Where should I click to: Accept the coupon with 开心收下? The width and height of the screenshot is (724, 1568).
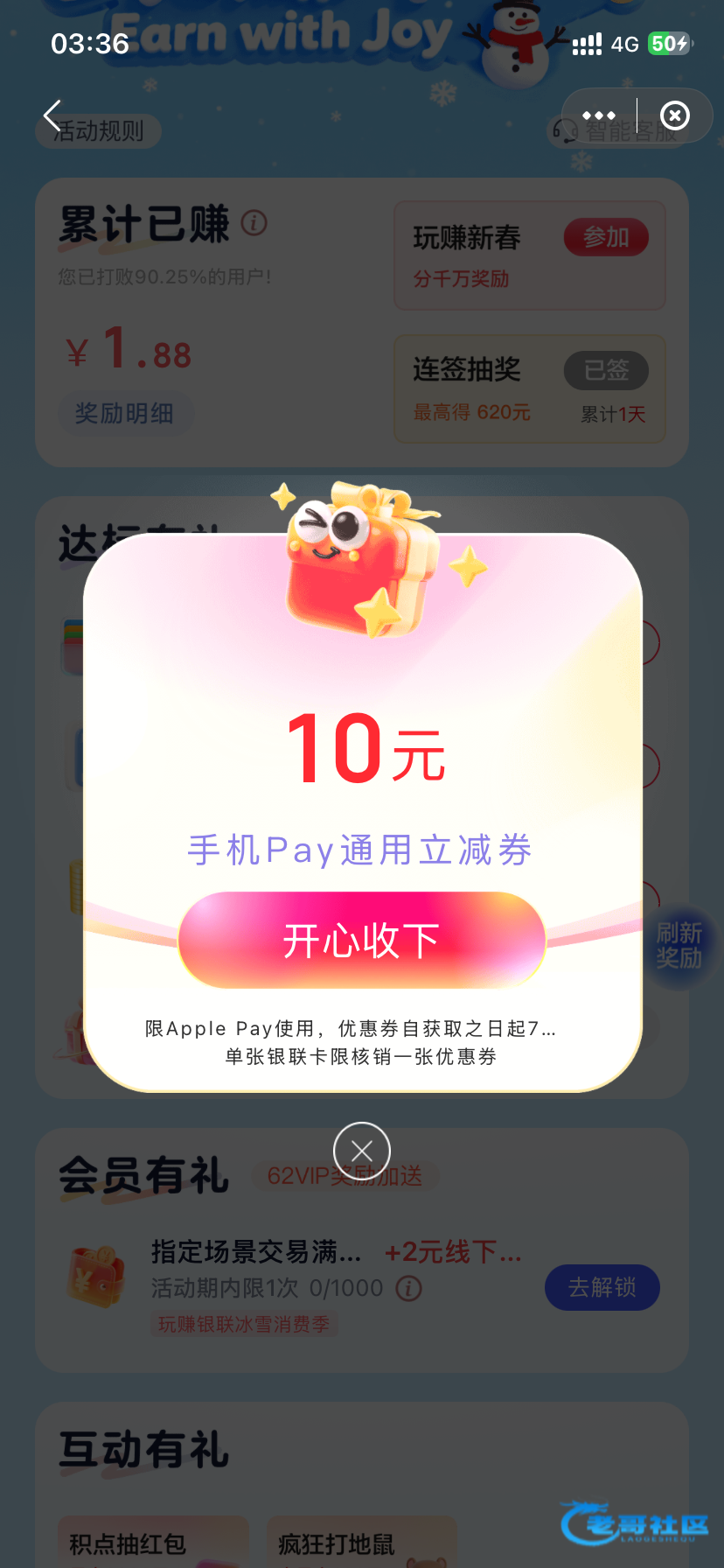(x=361, y=941)
